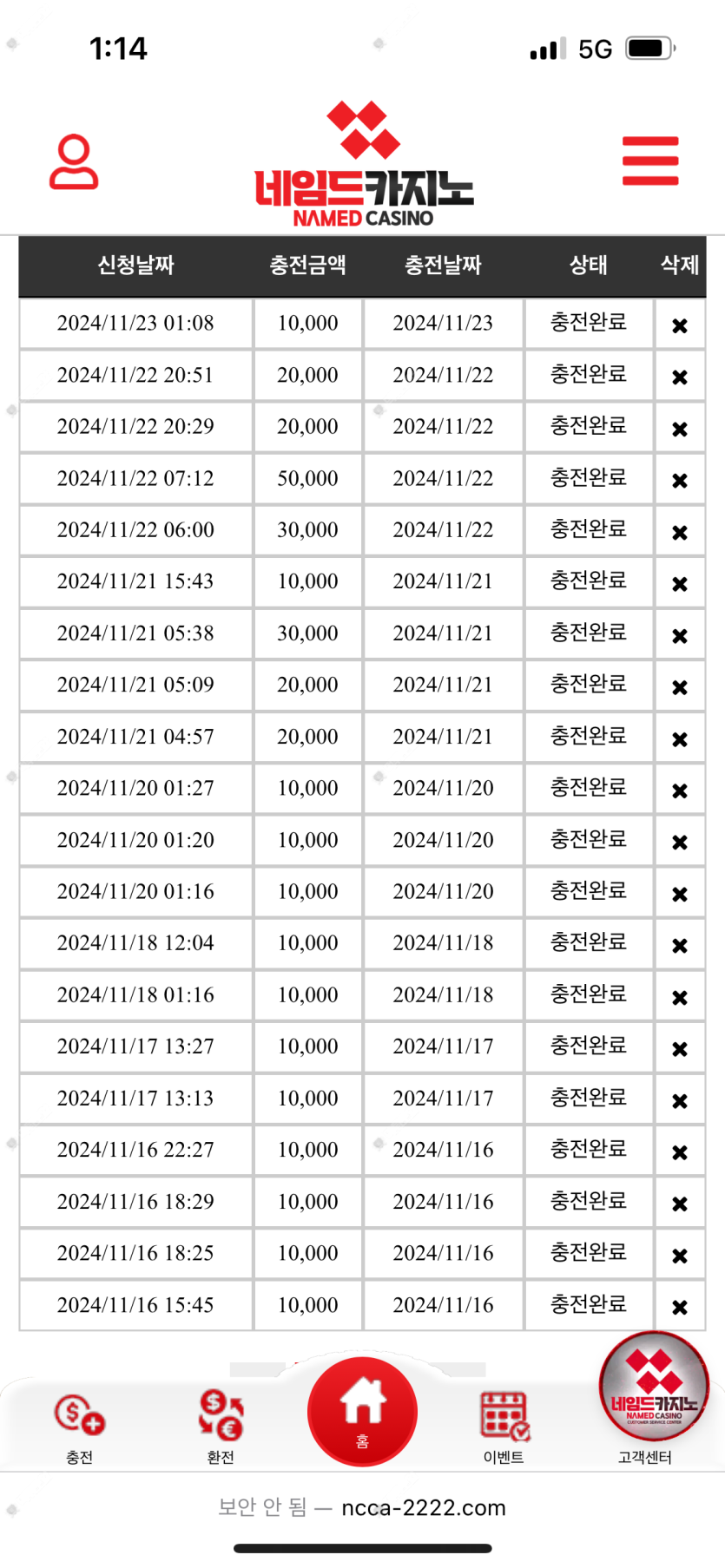Delete the 2024/11/22 20:51 record
This screenshot has width=725, height=1568.
point(680,377)
